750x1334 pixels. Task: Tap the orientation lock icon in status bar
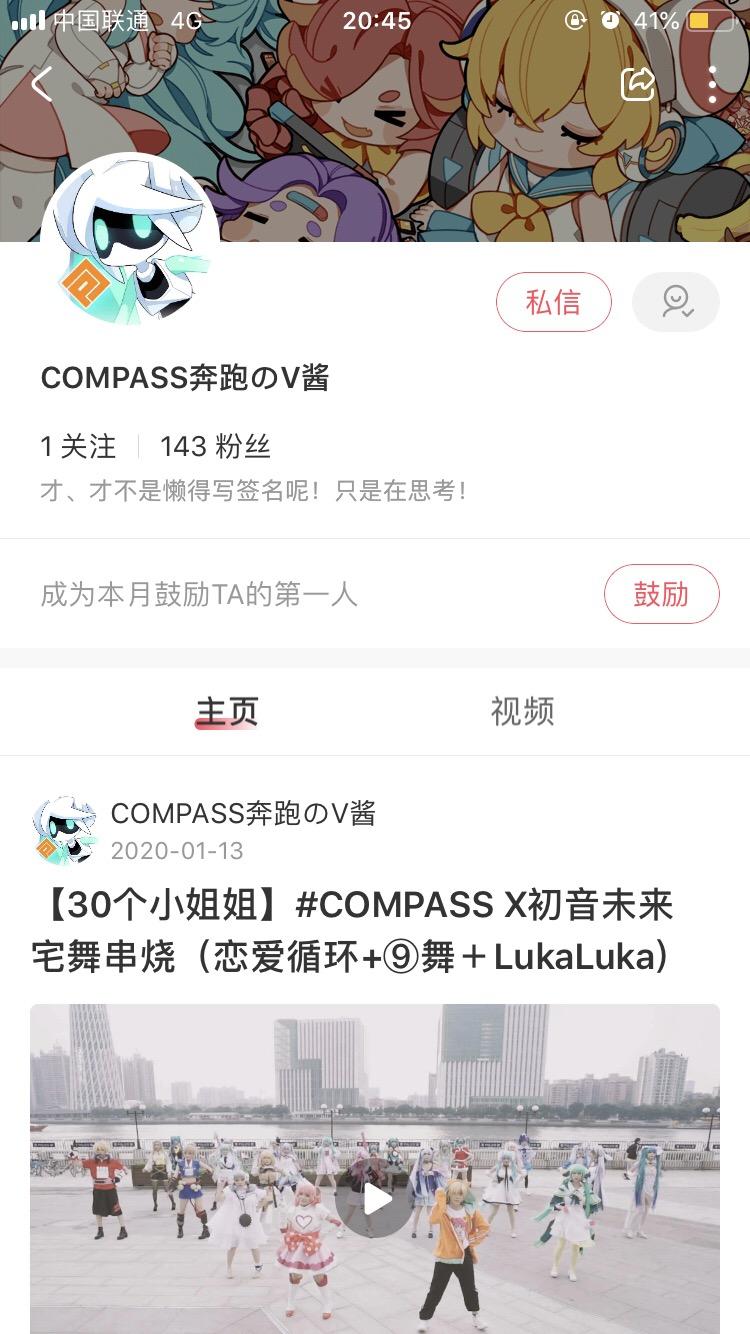(x=572, y=19)
